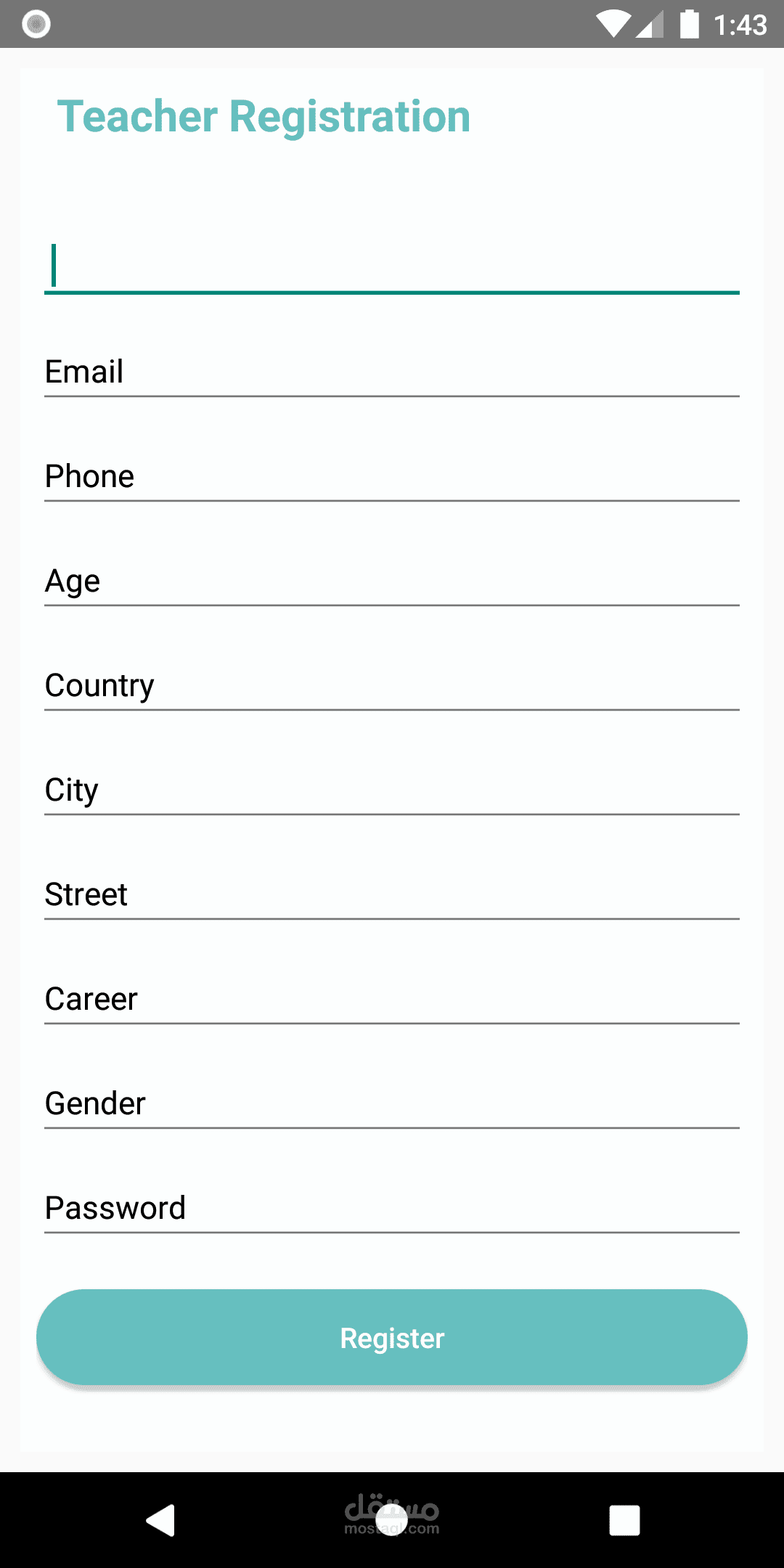Screen dimensions: 784x1568
Task: Go back using system back button
Action: click(x=160, y=1520)
